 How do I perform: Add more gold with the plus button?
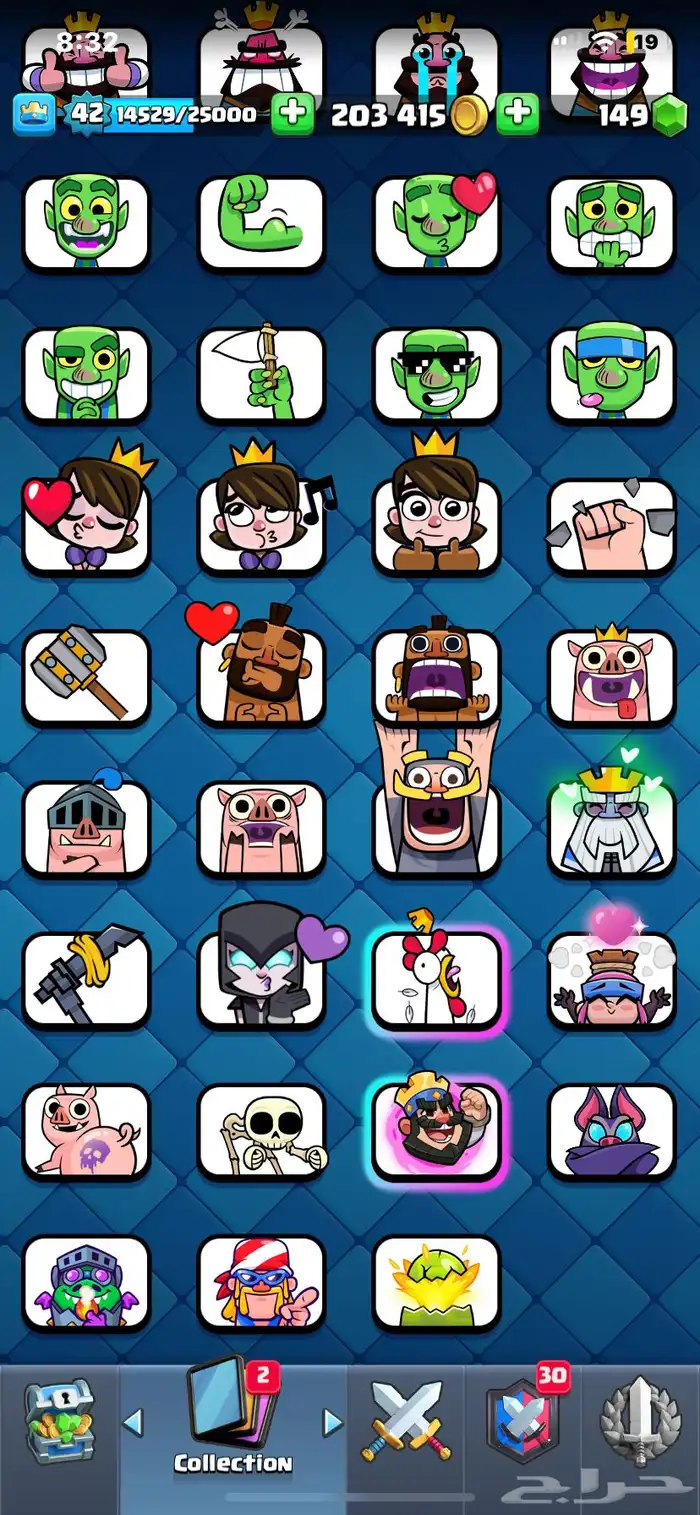click(x=517, y=114)
